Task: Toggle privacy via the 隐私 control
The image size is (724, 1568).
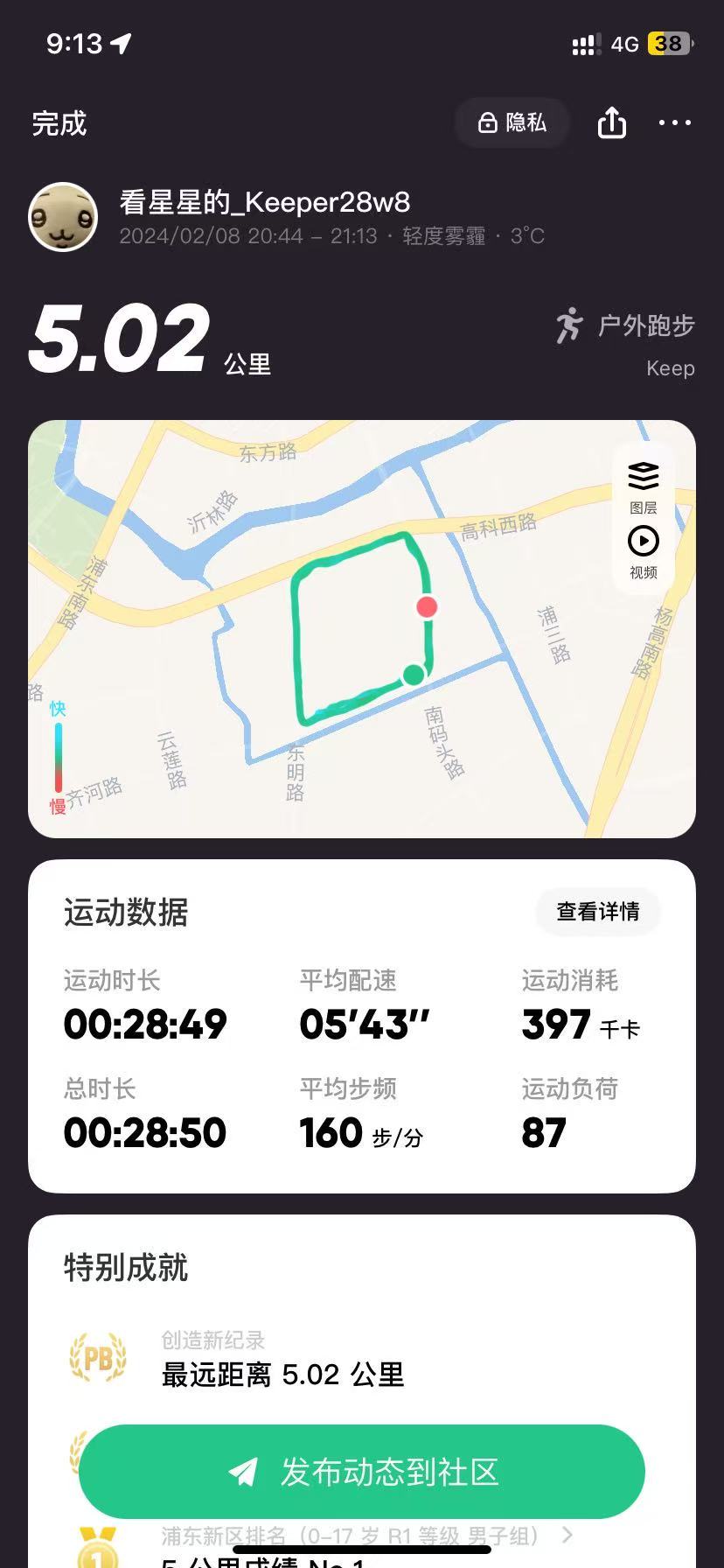Action: (512, 122)
